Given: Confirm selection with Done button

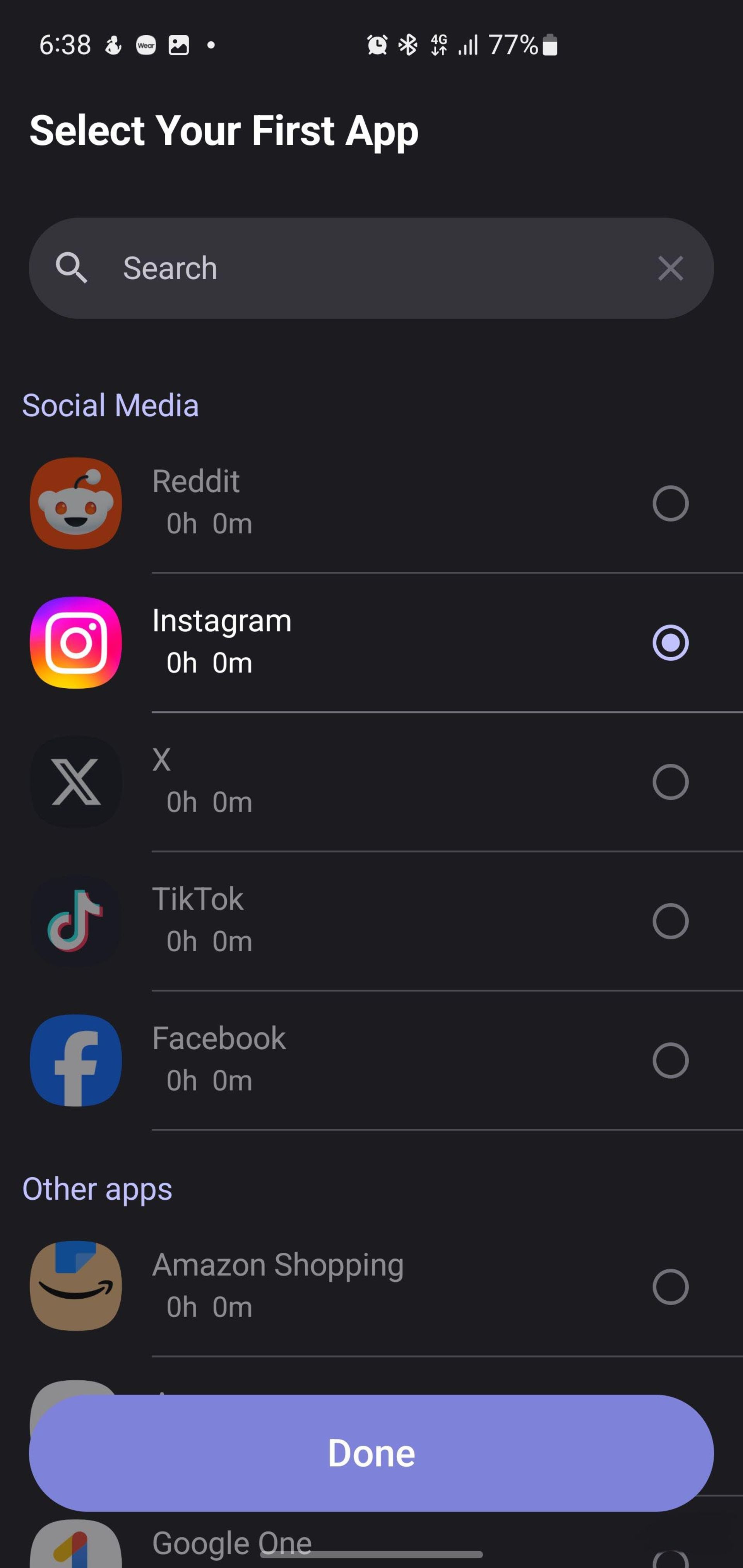Looking at the screenshot, I should click(x=371, y=1453).
